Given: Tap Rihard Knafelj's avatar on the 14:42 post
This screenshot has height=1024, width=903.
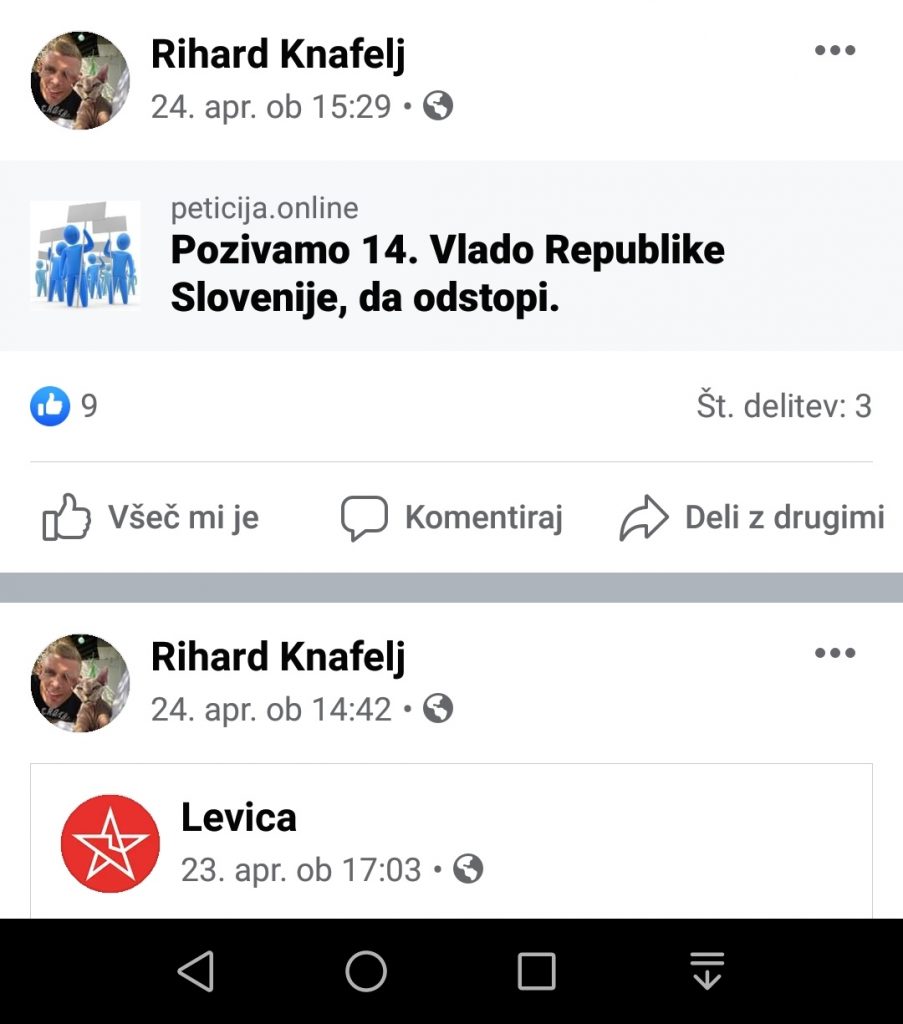Looking at the screenshot, I should pyautogui.click(x=80, y=682).
